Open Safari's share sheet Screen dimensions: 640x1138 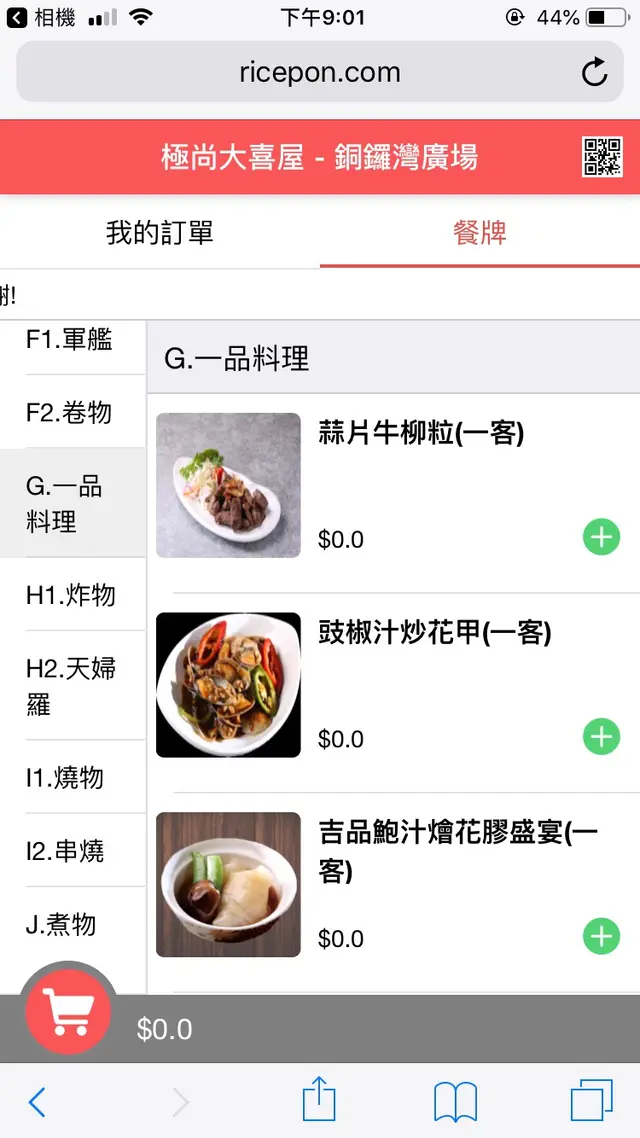319,1100
